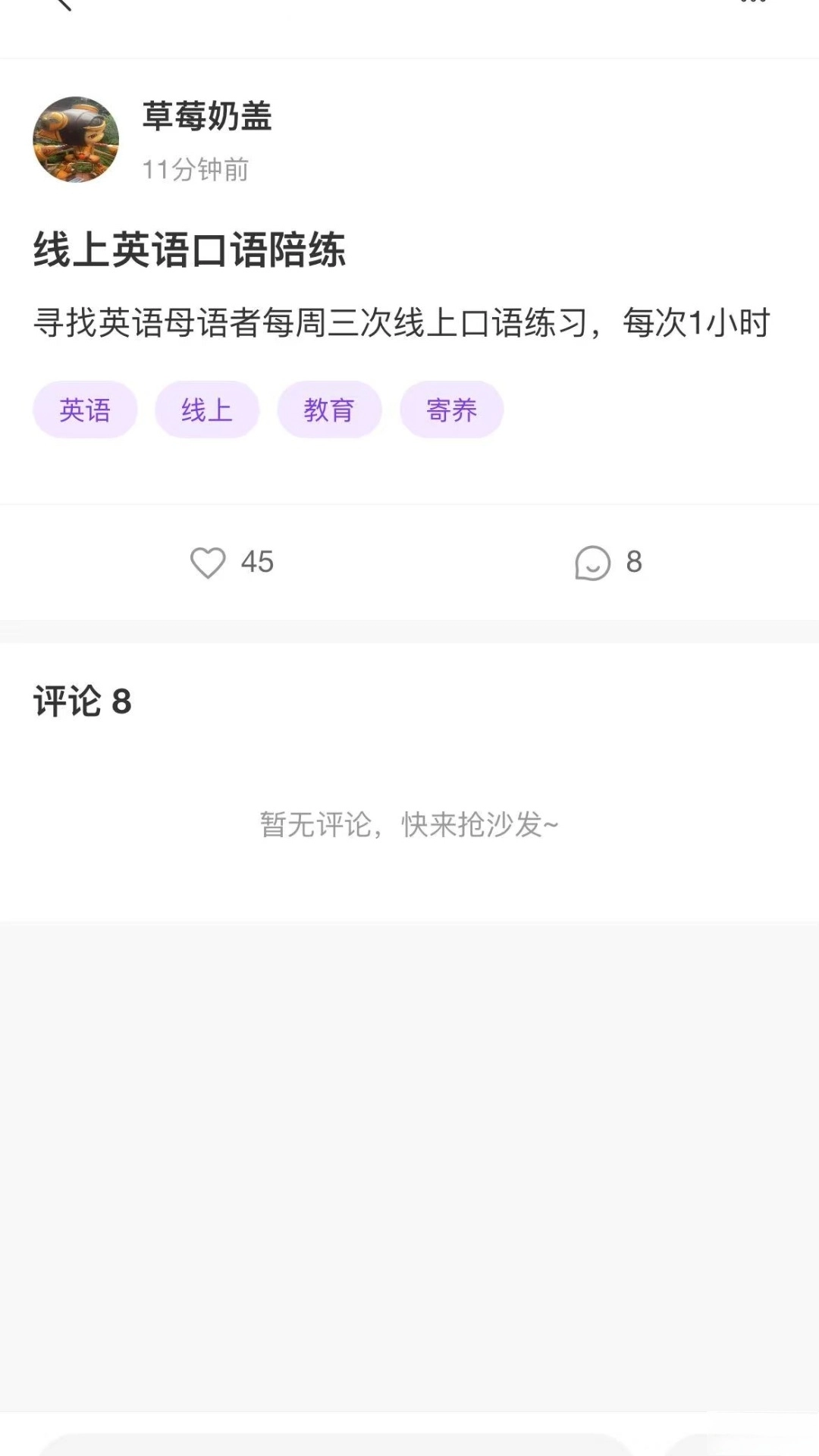Image resolution: width=819 pixels, height=1456 pixels.
Task: Select the 线上 tag
Action: [207, 409]
